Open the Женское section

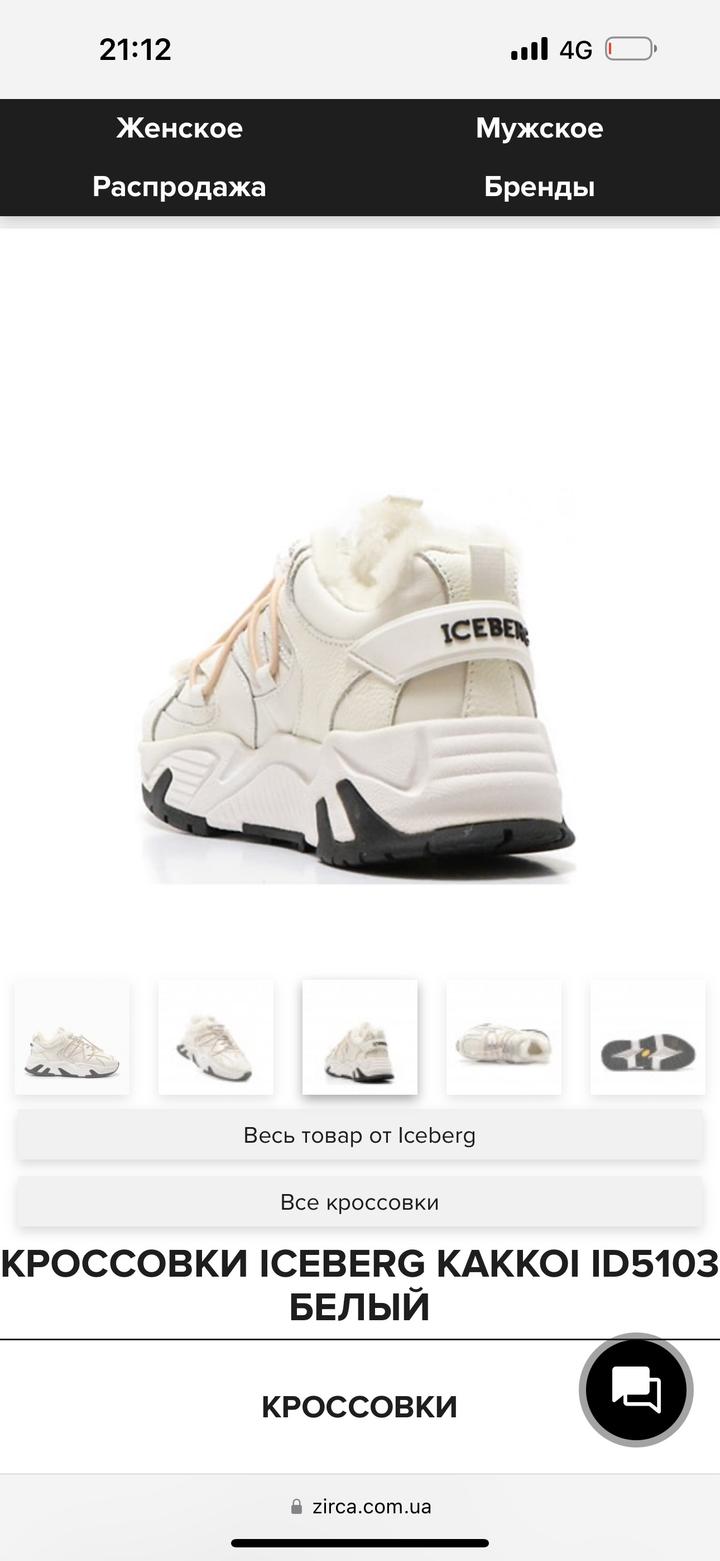click(179, 128)
